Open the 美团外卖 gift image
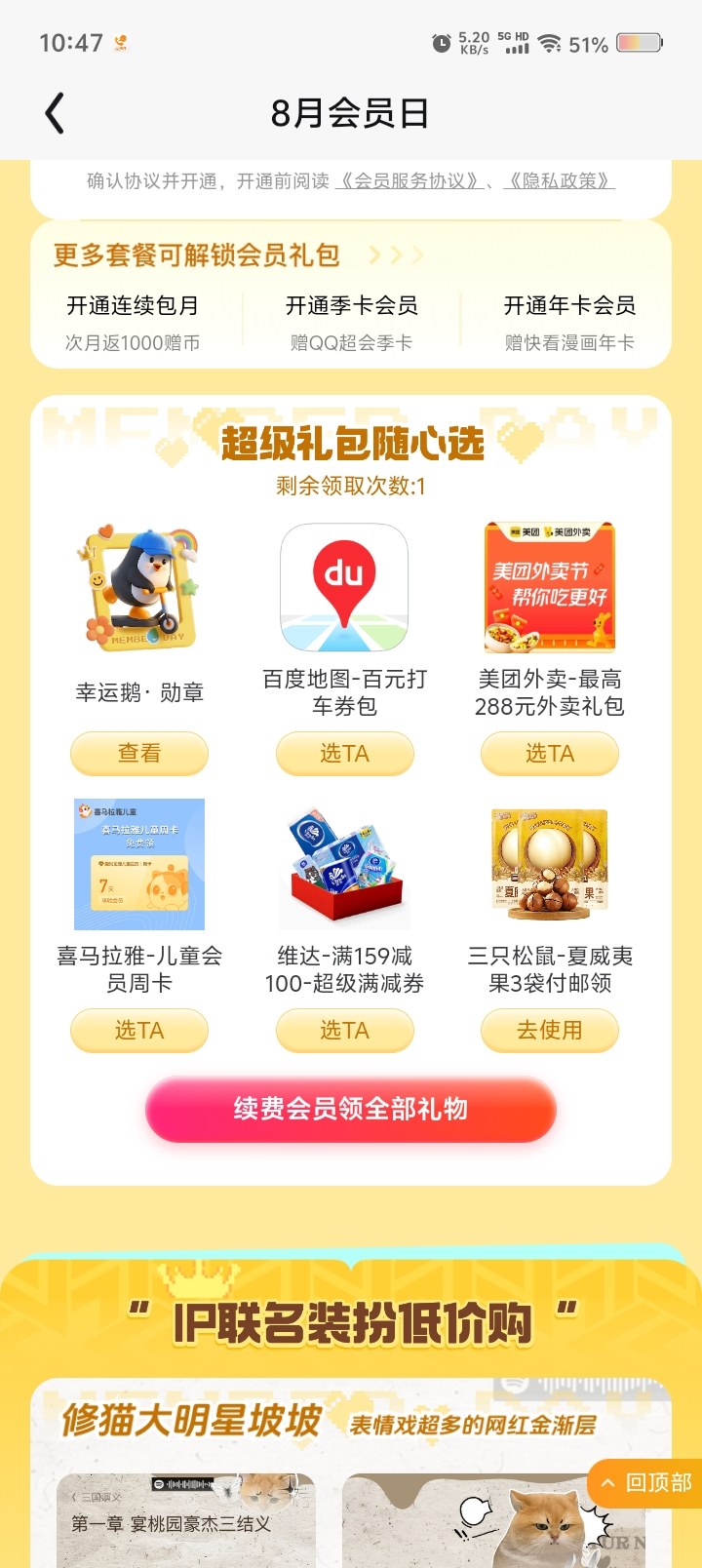 (550, 587)
